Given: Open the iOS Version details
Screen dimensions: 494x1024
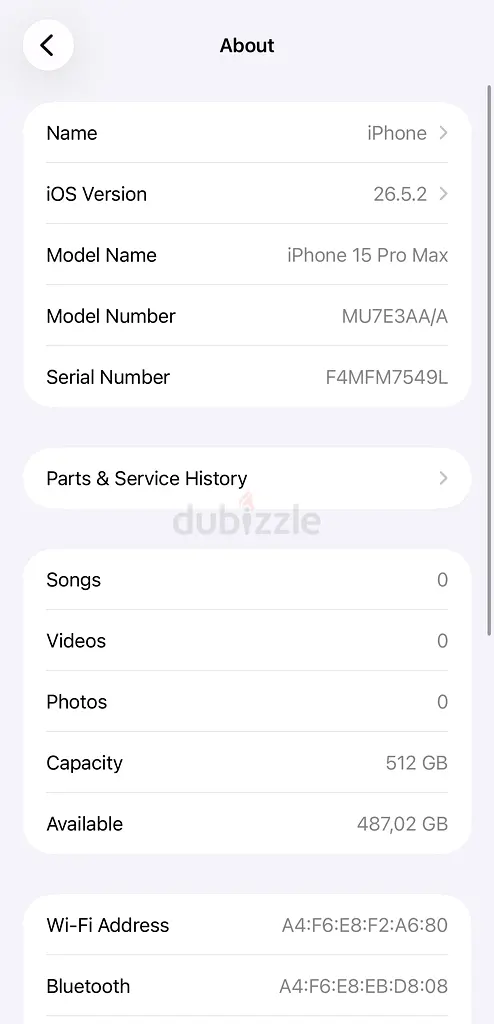Looking at the screenshot, I should coord(247,194).
